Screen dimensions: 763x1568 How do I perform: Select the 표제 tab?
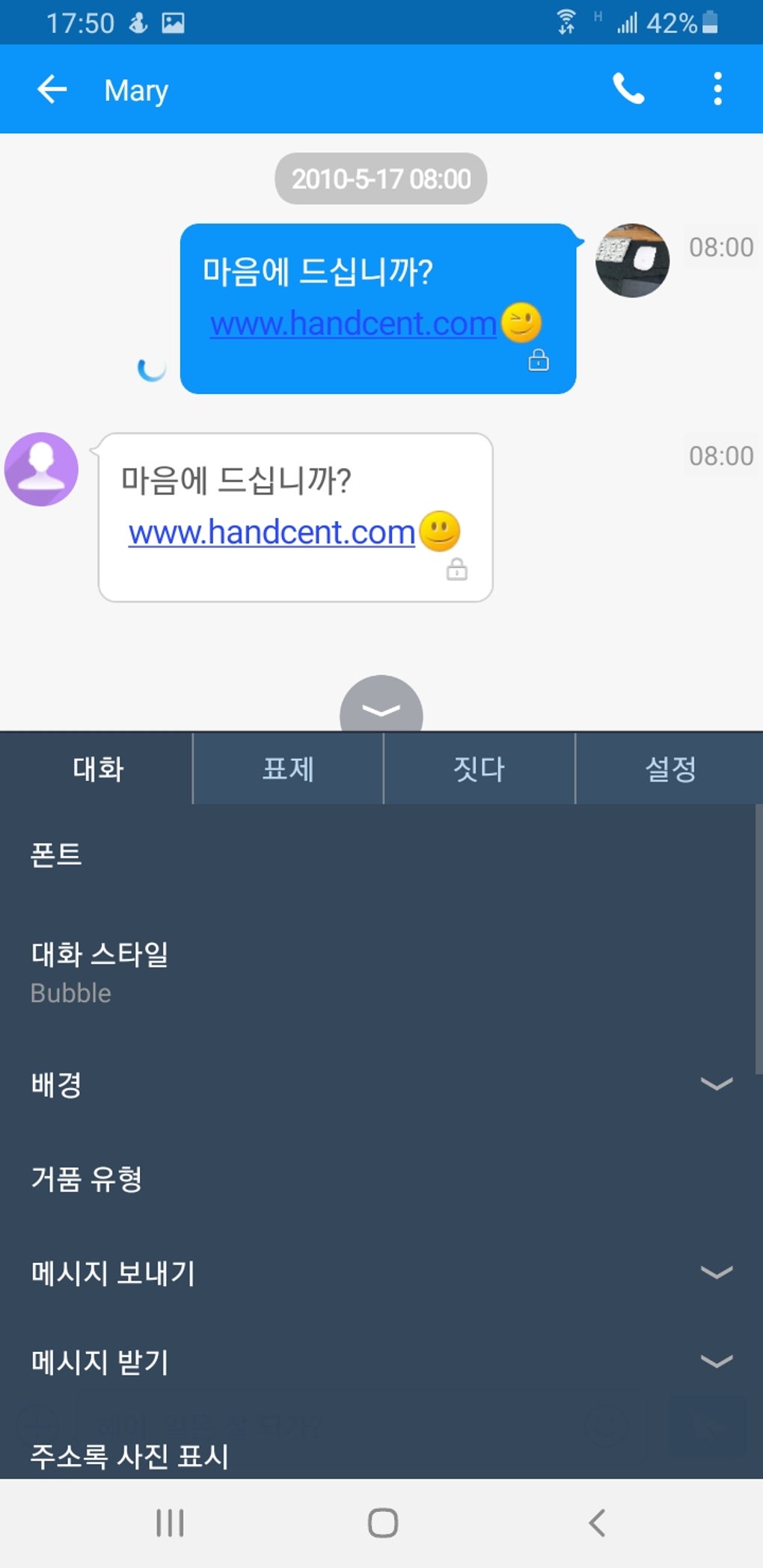pyautogui.click(x=288, y=769)
